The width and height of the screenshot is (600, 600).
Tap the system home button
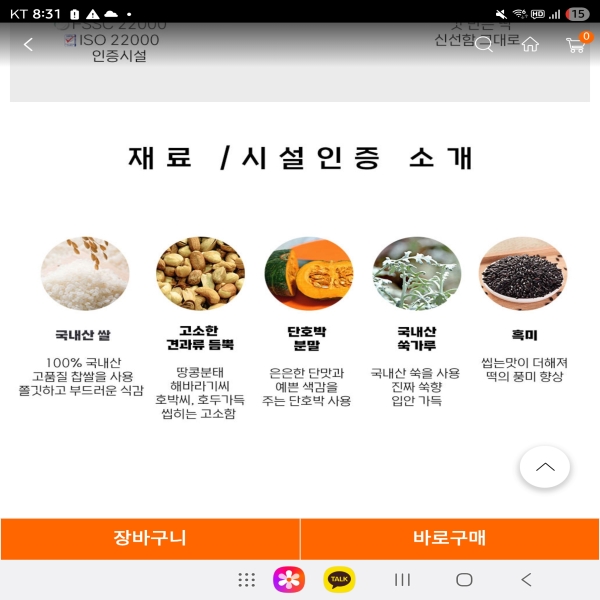coord(464,580)
